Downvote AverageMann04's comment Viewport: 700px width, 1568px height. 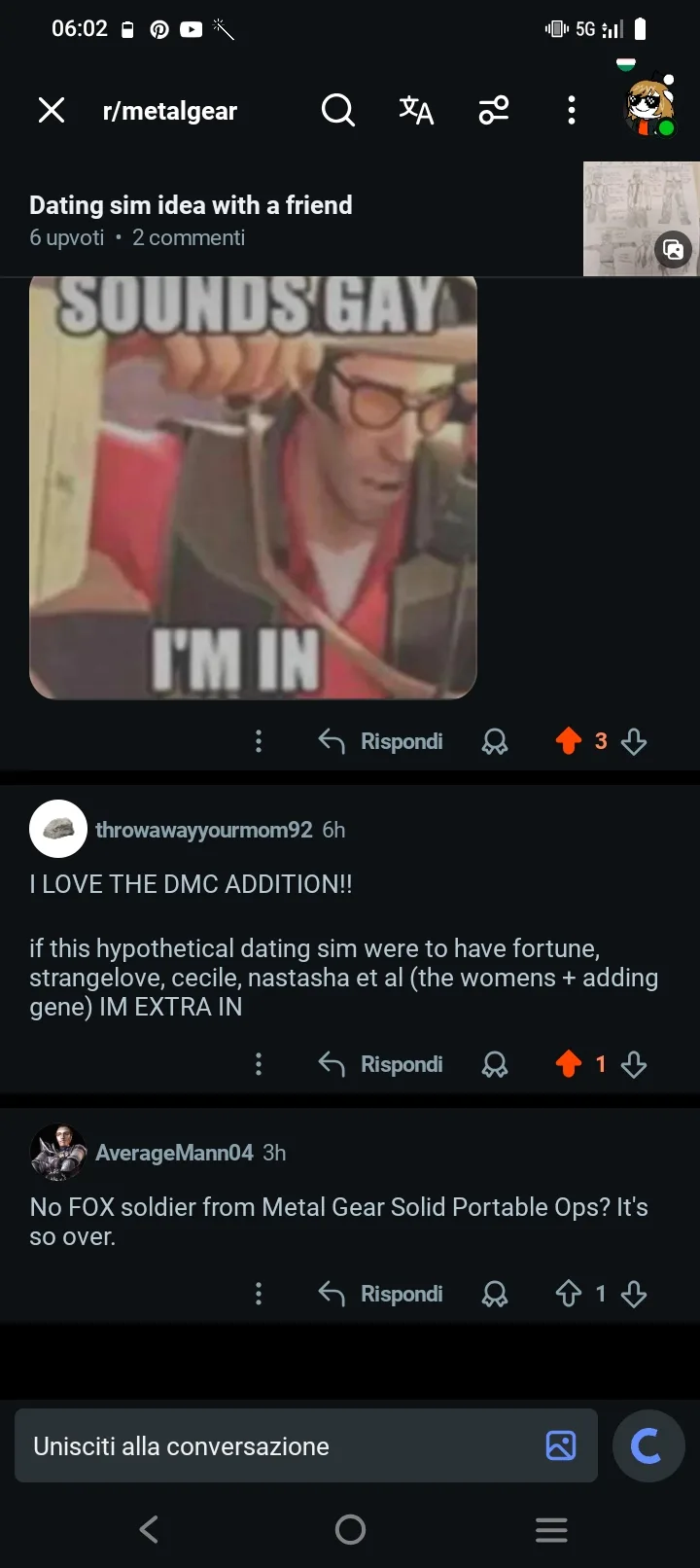(634, 1294)
